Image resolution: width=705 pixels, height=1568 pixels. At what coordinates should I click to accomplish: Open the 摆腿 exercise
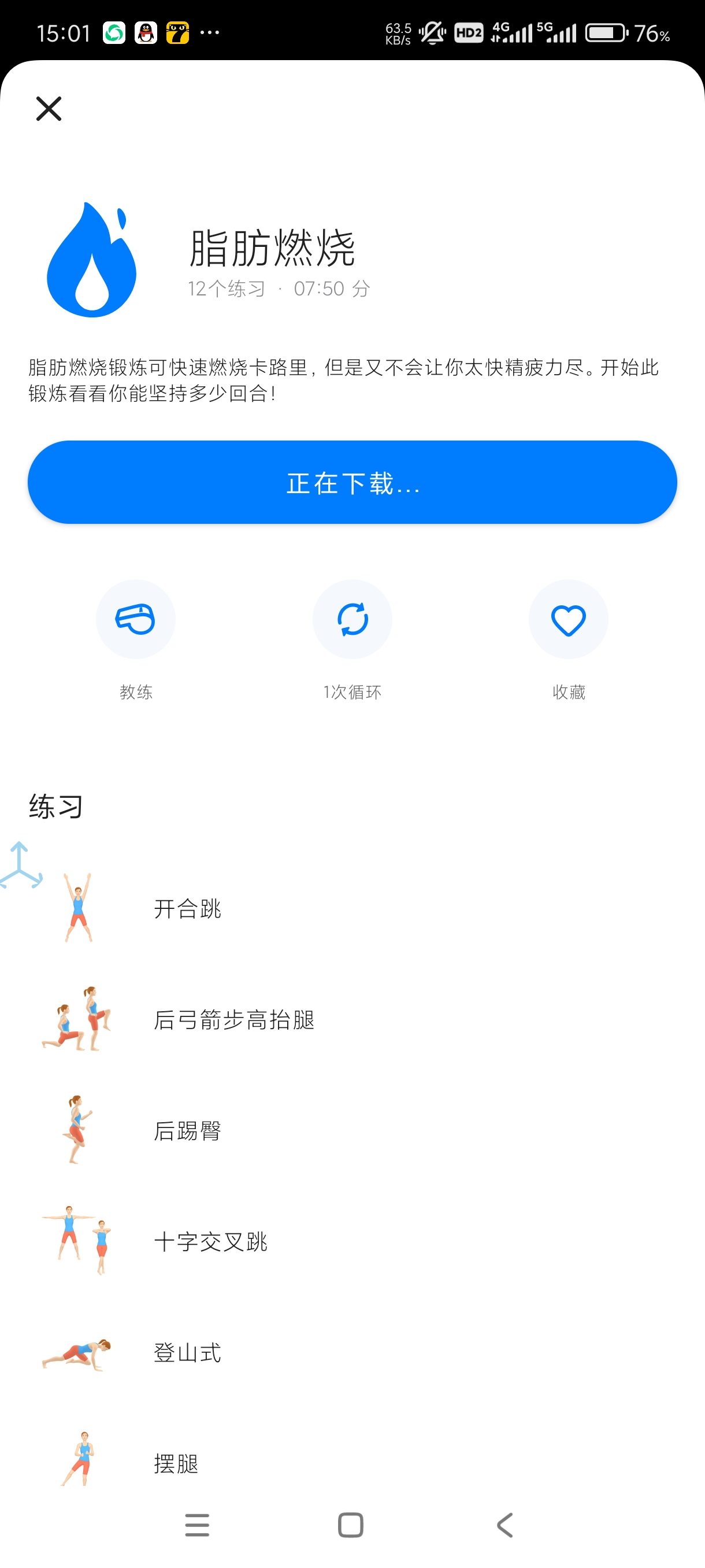[x=176, y=1463]
